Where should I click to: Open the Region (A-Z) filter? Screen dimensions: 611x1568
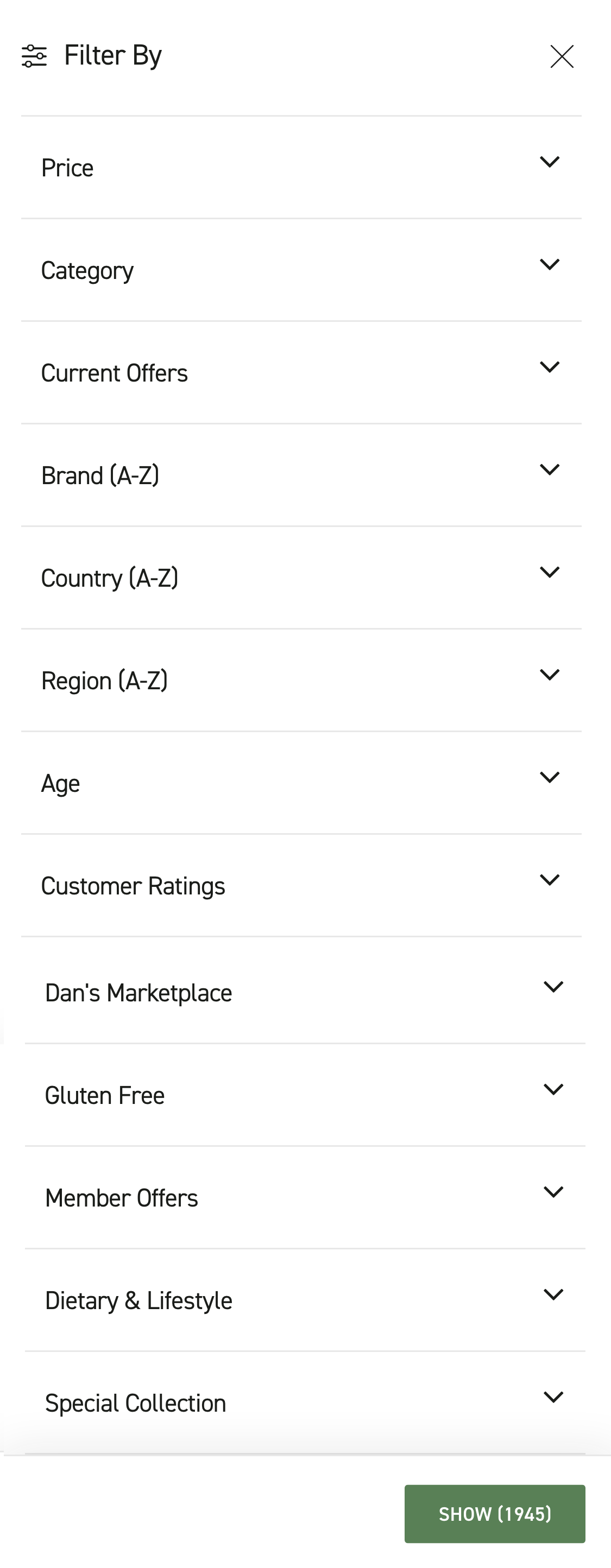(551, 674)
